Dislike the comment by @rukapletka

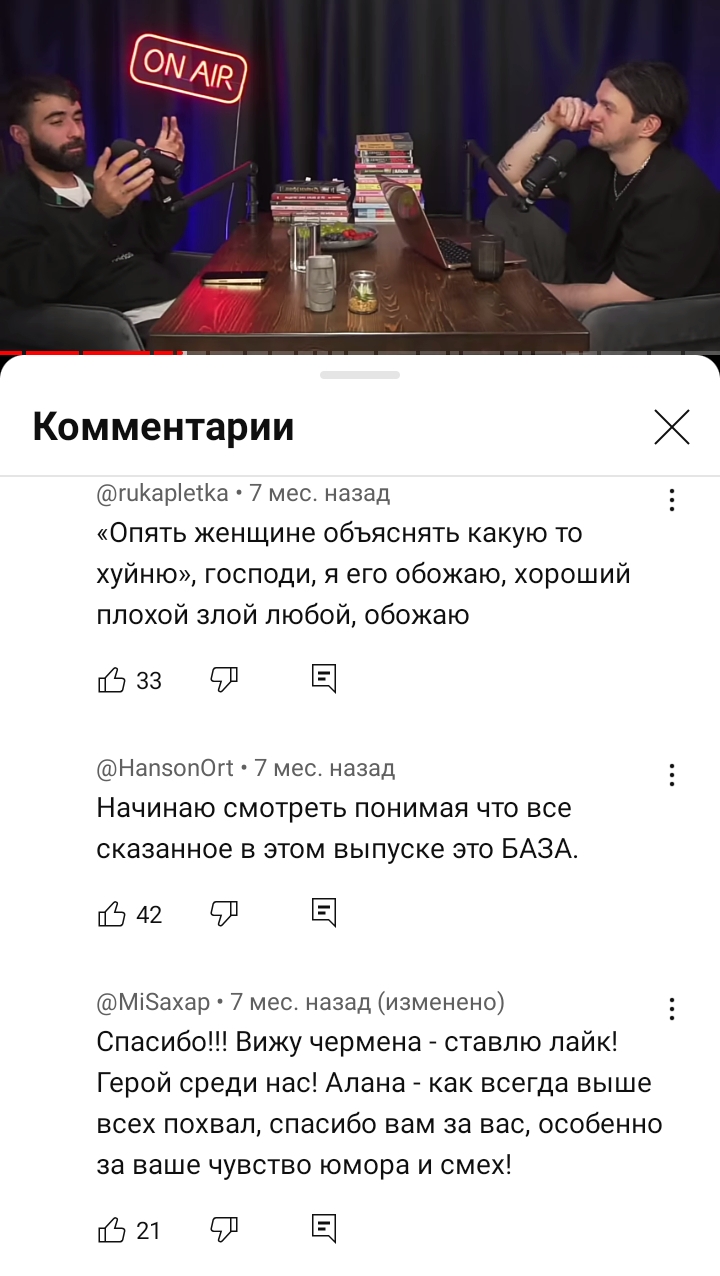pyautogui.click(x=224, y=680)
